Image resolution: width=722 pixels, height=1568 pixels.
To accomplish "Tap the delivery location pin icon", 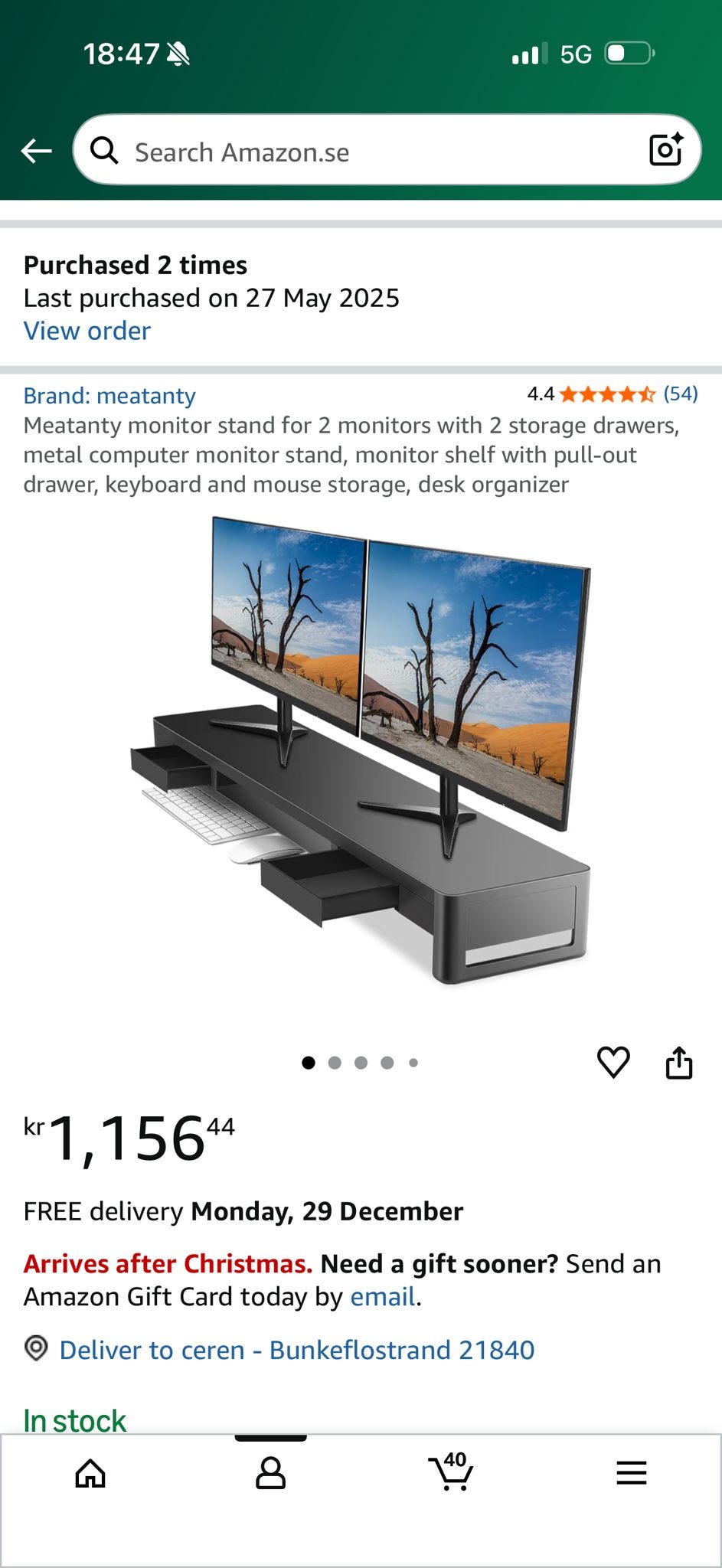I will click(x=37, y=1350).
